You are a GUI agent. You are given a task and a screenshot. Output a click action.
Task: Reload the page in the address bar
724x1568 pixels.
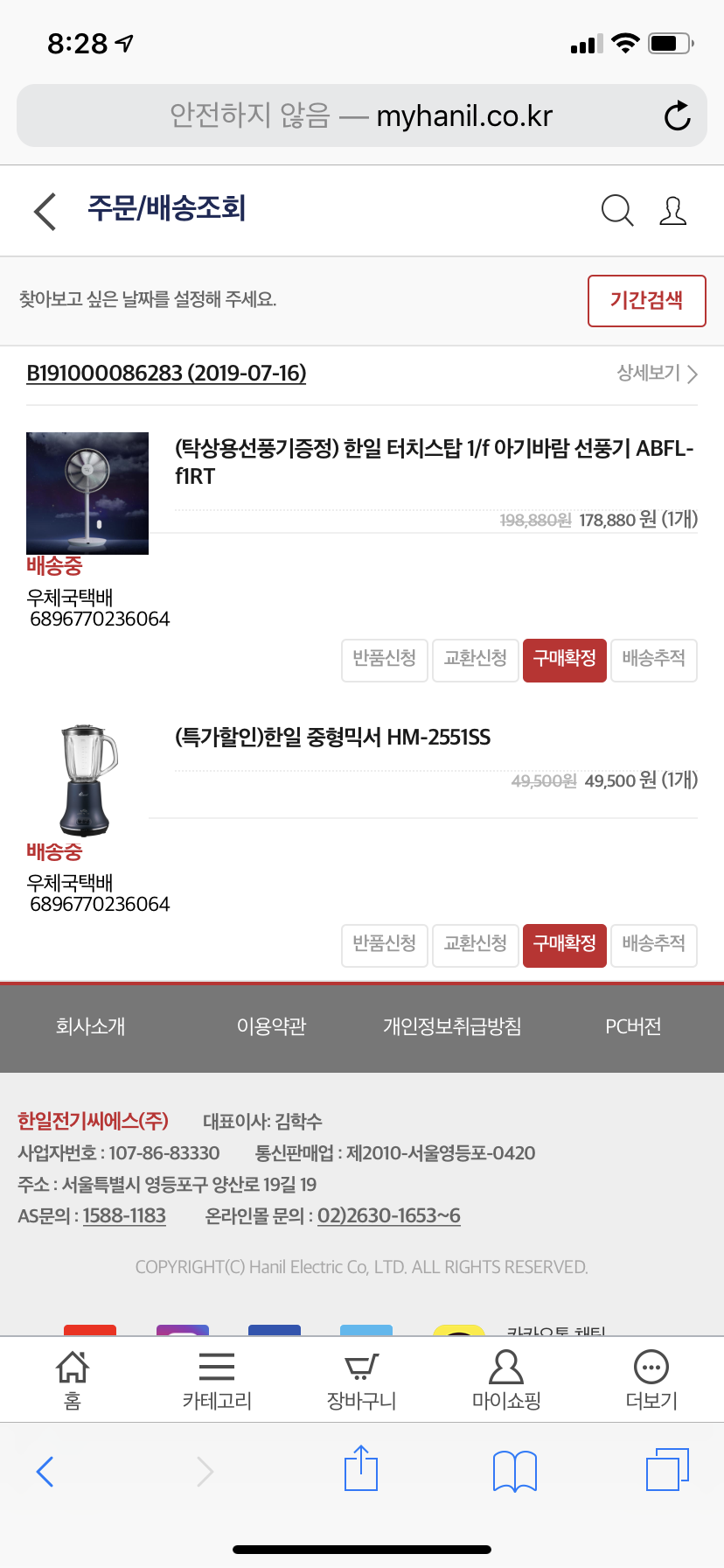[x=677, y=115]
